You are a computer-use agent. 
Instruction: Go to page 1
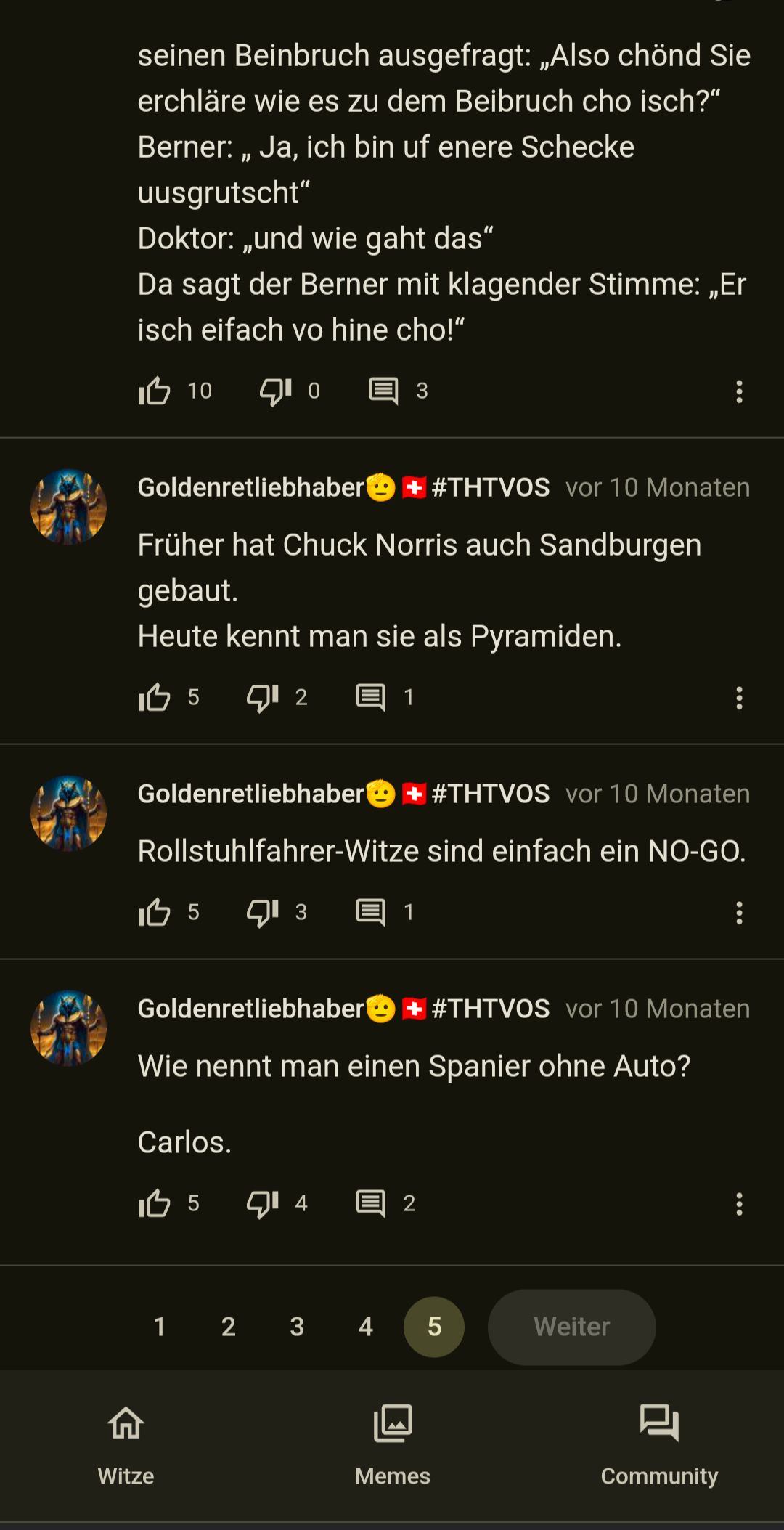160,1327
